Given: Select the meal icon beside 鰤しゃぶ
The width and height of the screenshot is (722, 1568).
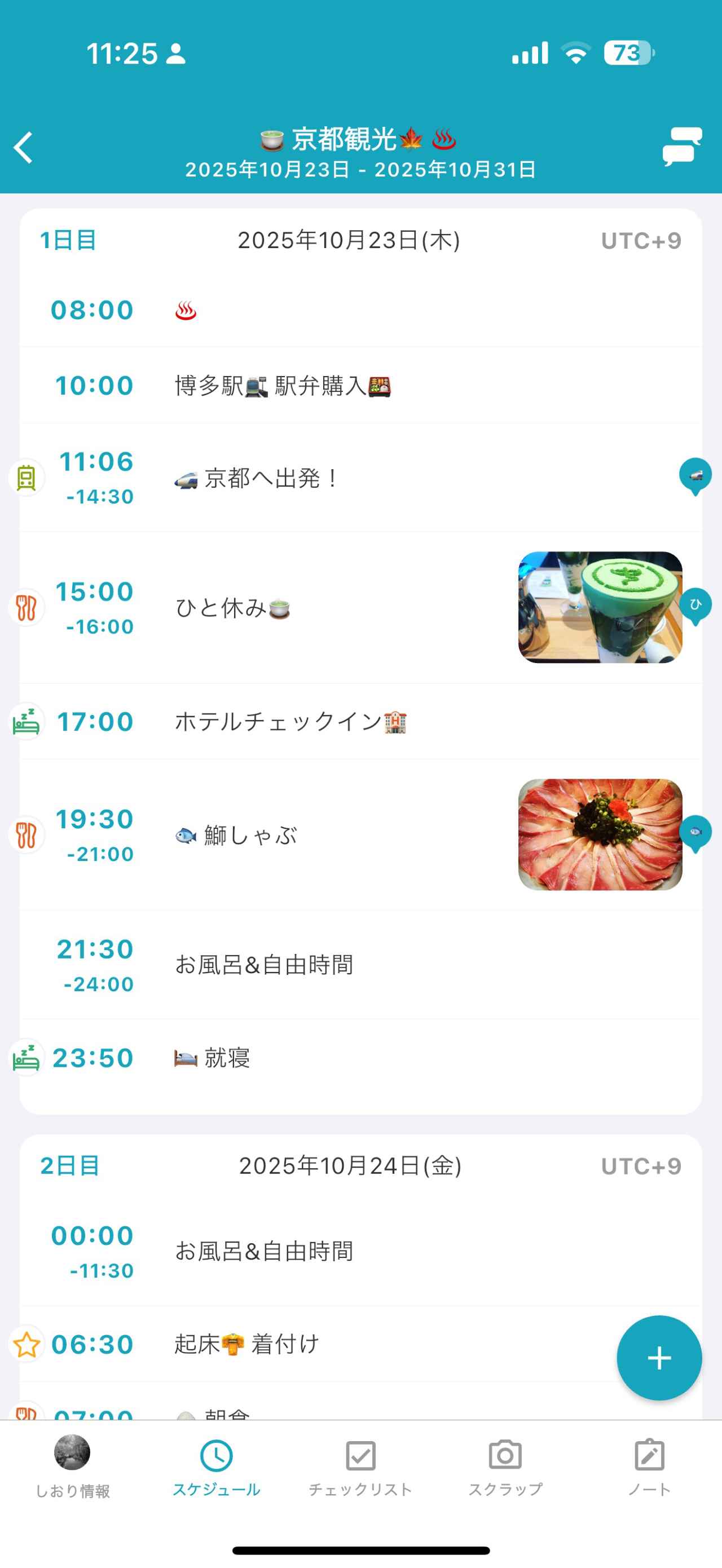Looking at the screenshot, I should pos(25,834).
